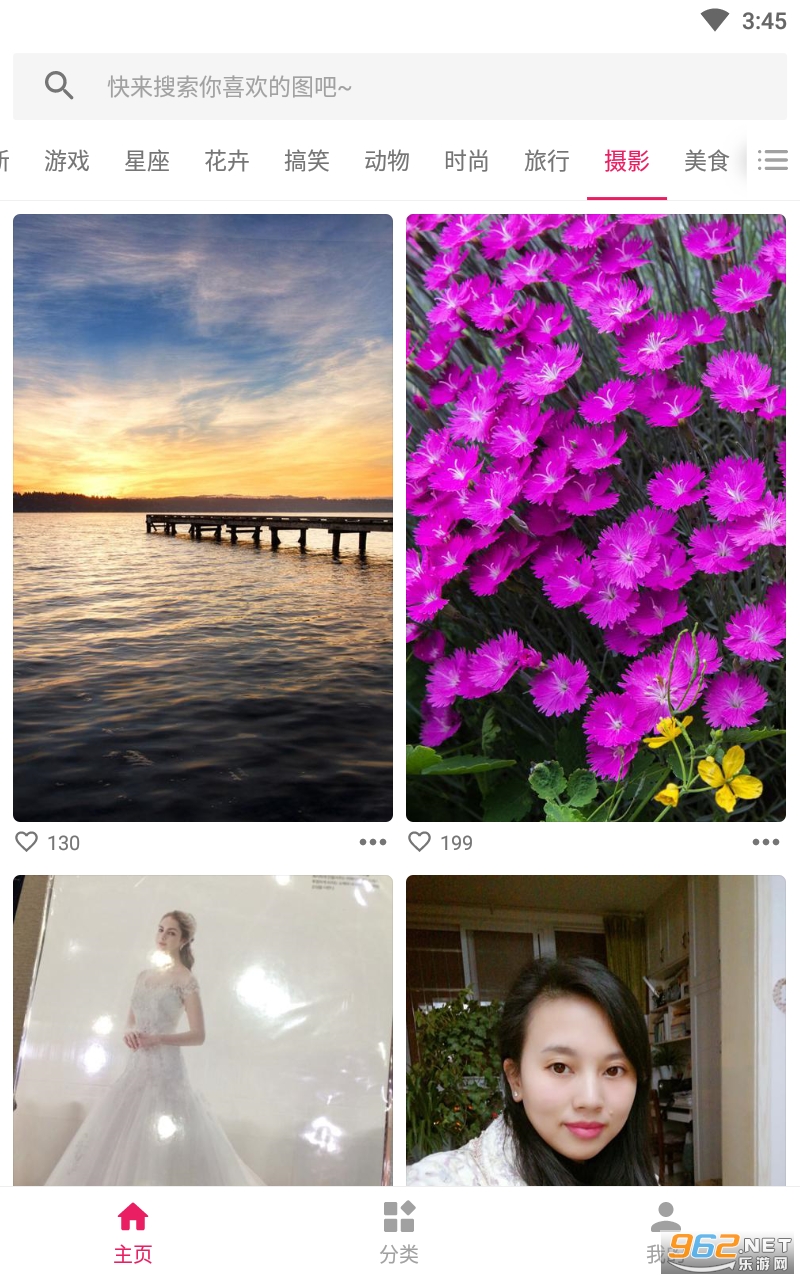Open more options for the sunset photo
Viewport: 800px width, 1280px height.
tap(373, 842)
